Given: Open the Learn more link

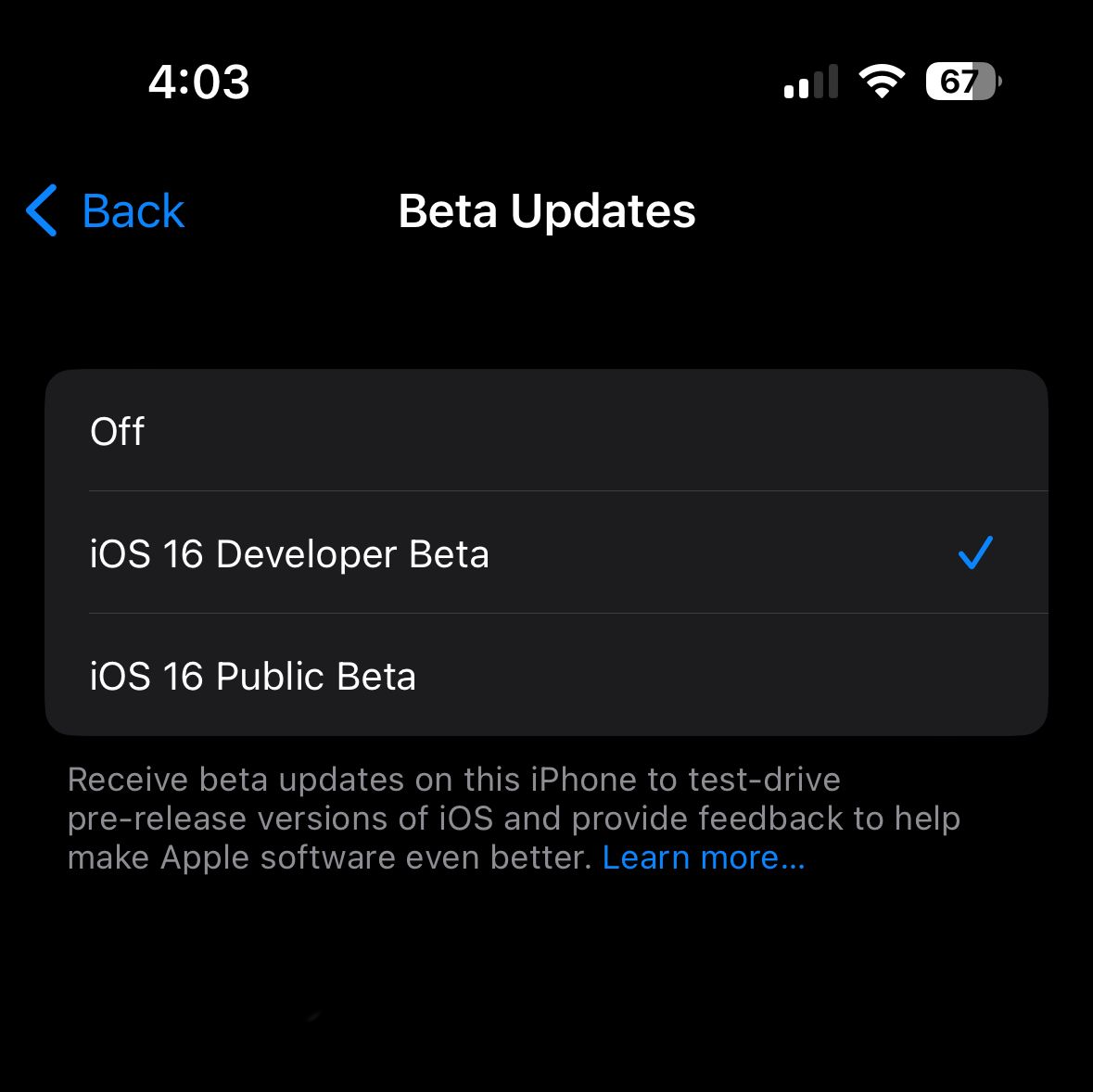Looking at the screenshot, I should pyautogui.click(x=704, y=857).
